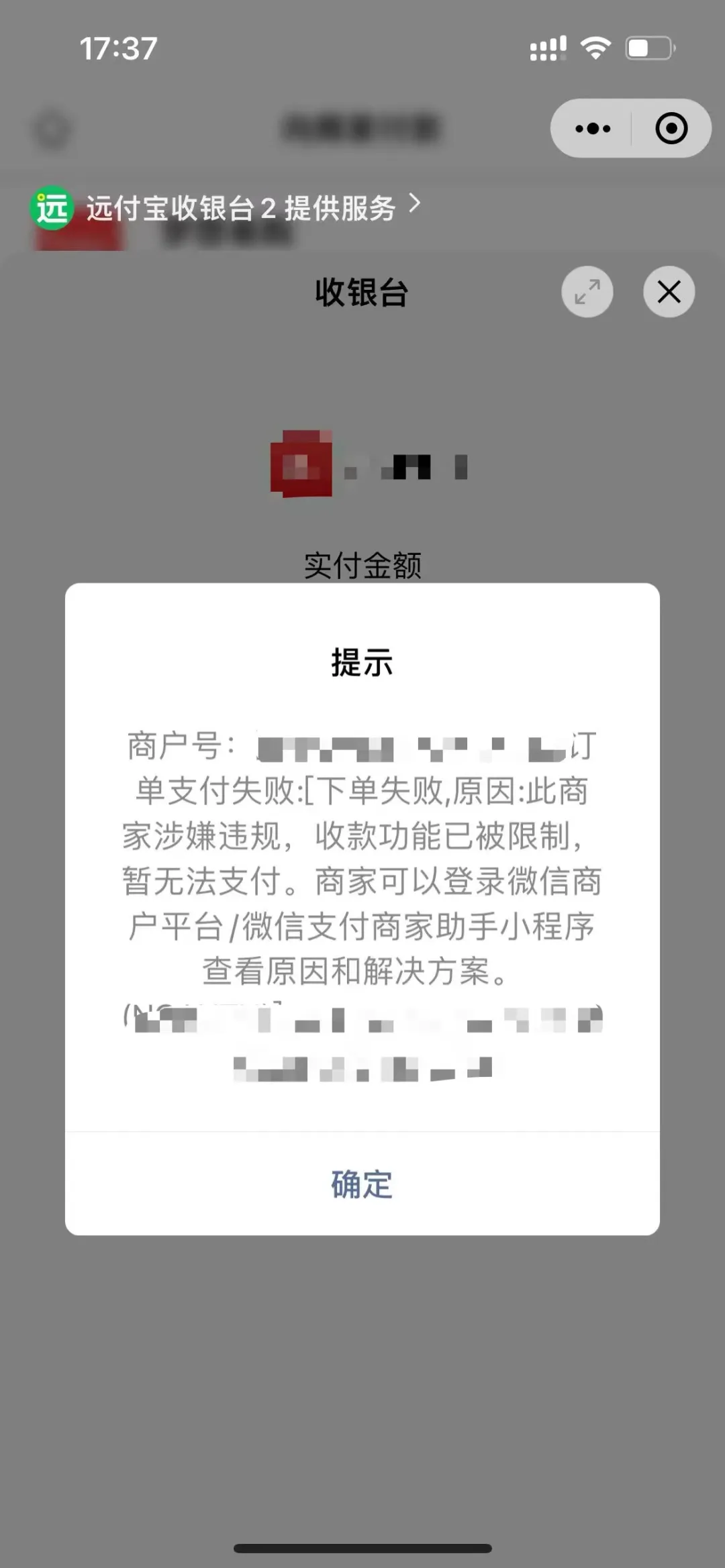Image resolution: width=725 pixels, height=1568 pixels.
Task: Close the 收银台 panel
Action: pos(669,292)
